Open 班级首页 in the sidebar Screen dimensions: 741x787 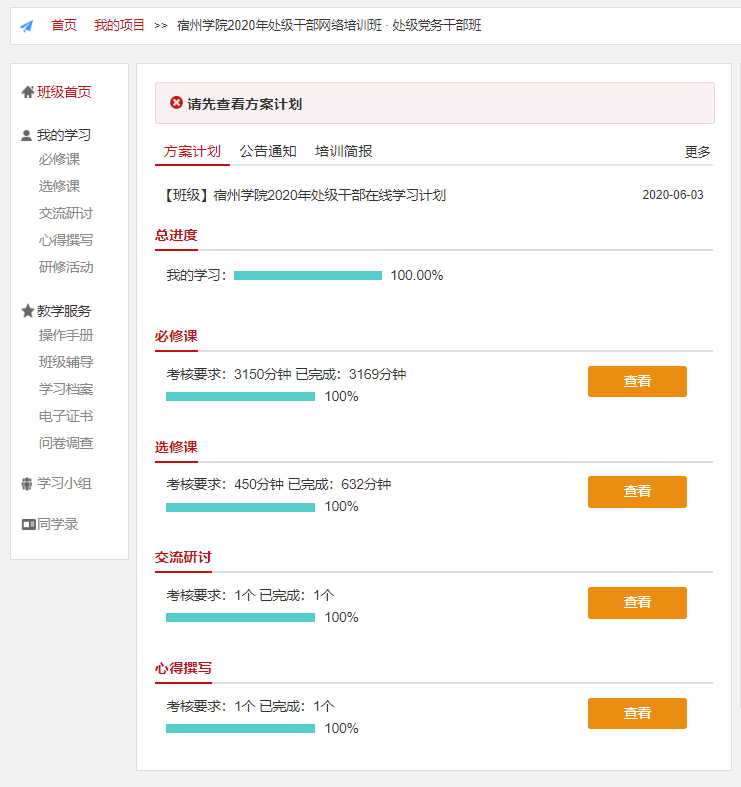click(63, 92)
